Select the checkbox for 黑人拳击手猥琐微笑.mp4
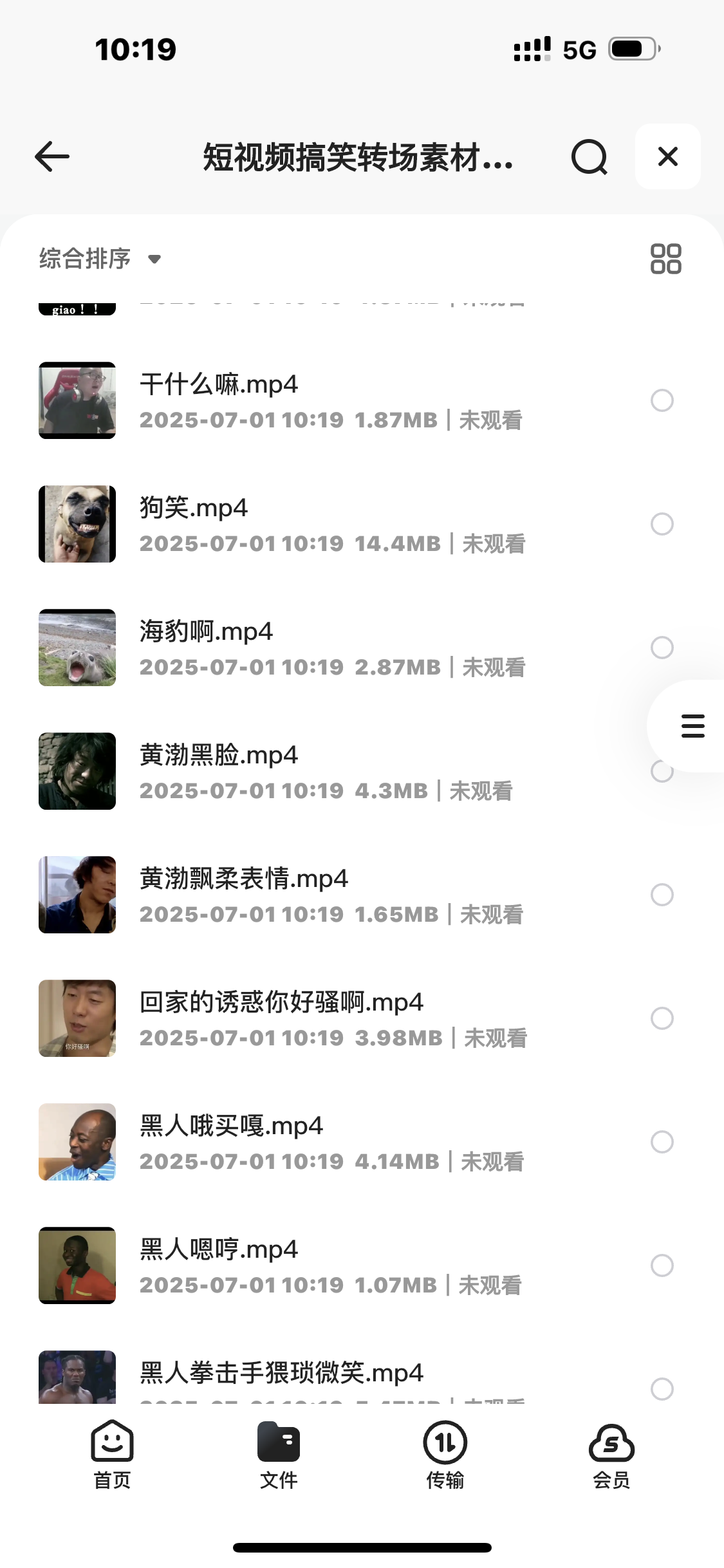 pos(662,1388)
